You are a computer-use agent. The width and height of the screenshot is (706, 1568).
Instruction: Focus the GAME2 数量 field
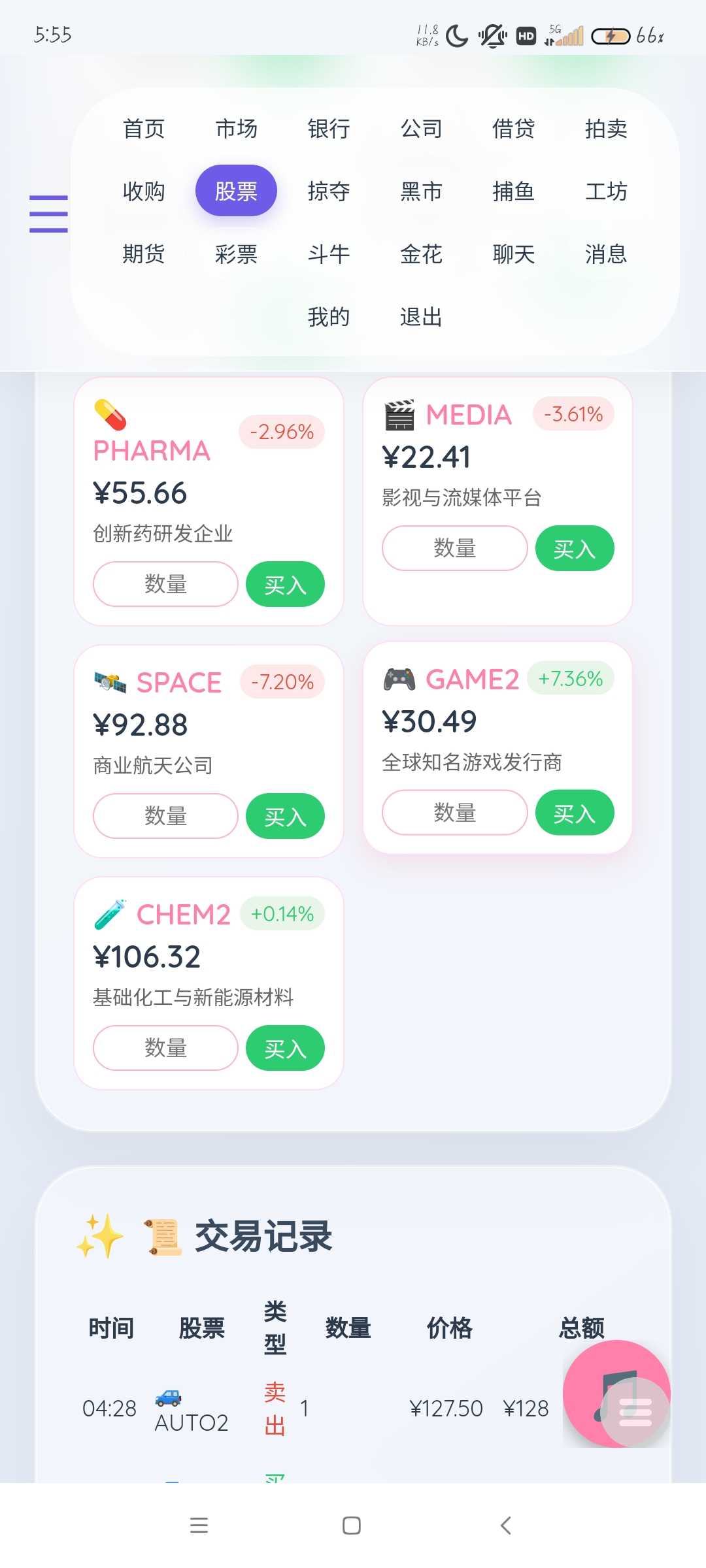454,813
